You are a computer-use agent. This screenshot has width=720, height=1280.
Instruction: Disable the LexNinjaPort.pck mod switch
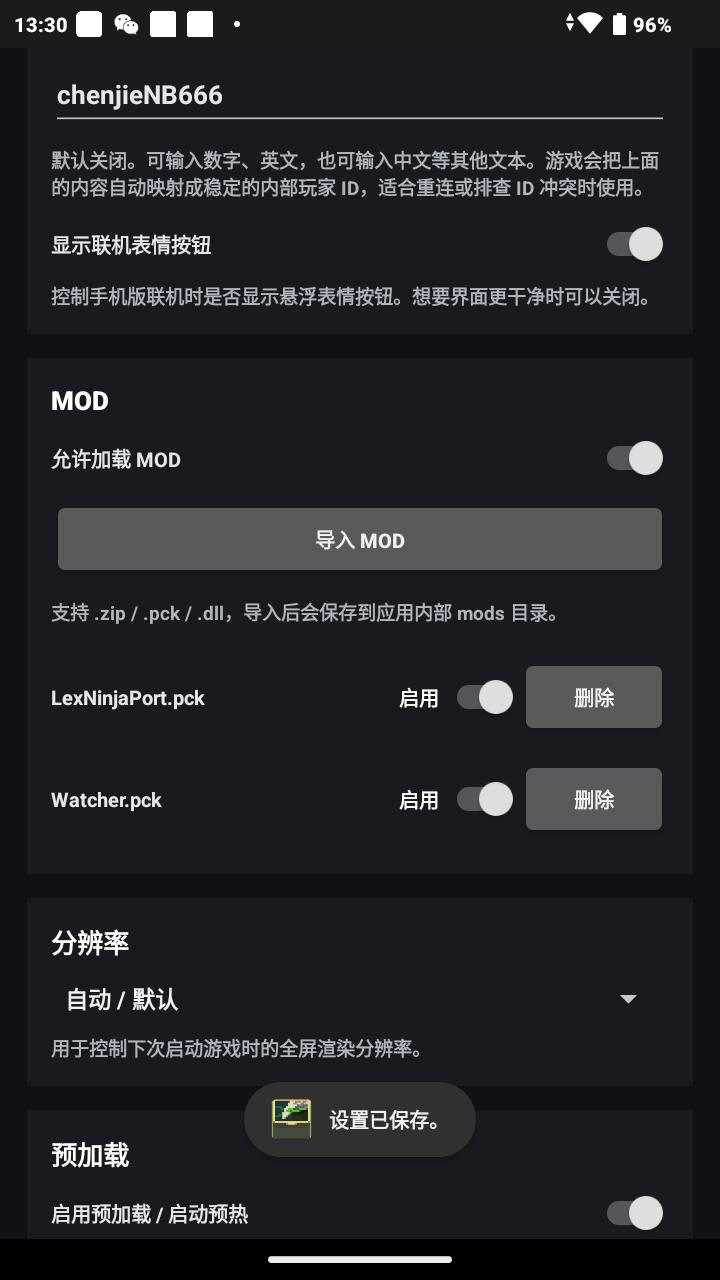click(x=485, y=697)
